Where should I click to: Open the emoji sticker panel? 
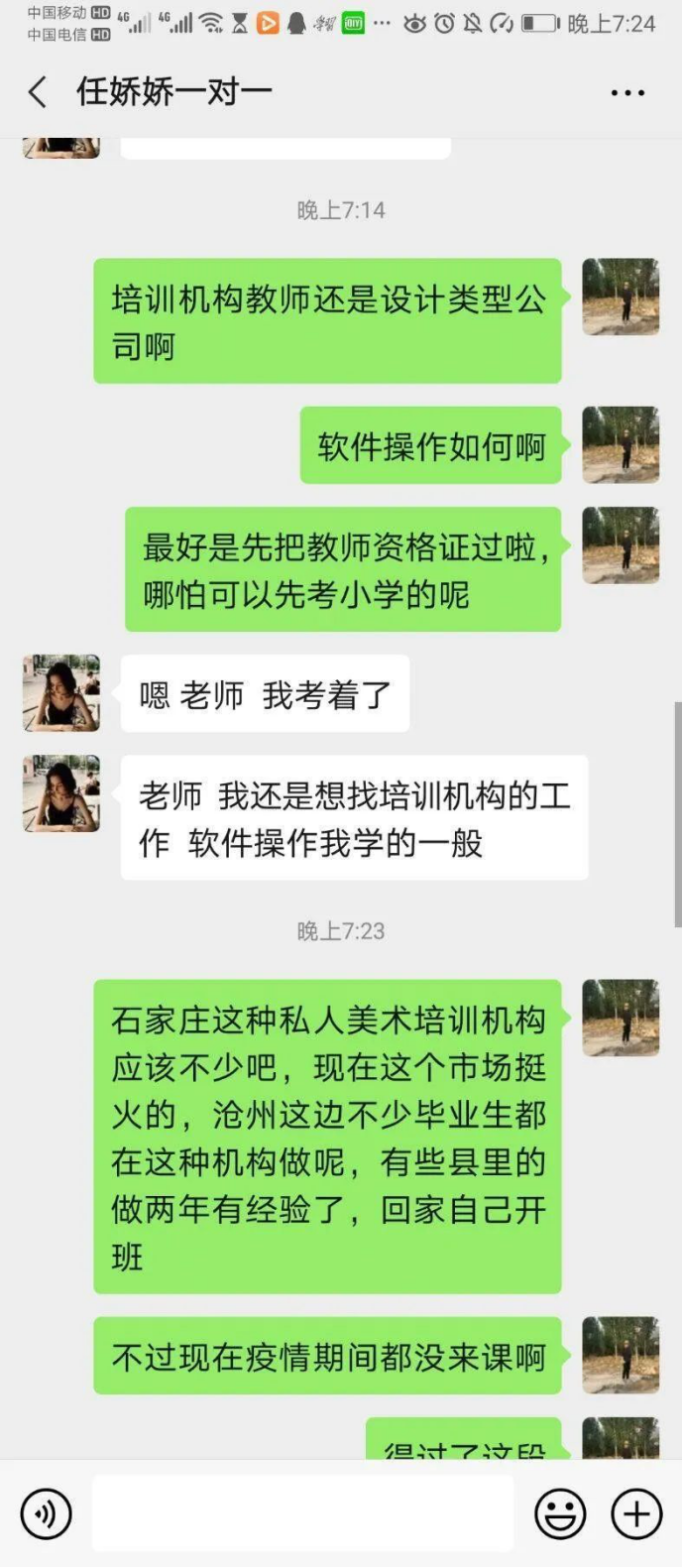pos(560,1514)
